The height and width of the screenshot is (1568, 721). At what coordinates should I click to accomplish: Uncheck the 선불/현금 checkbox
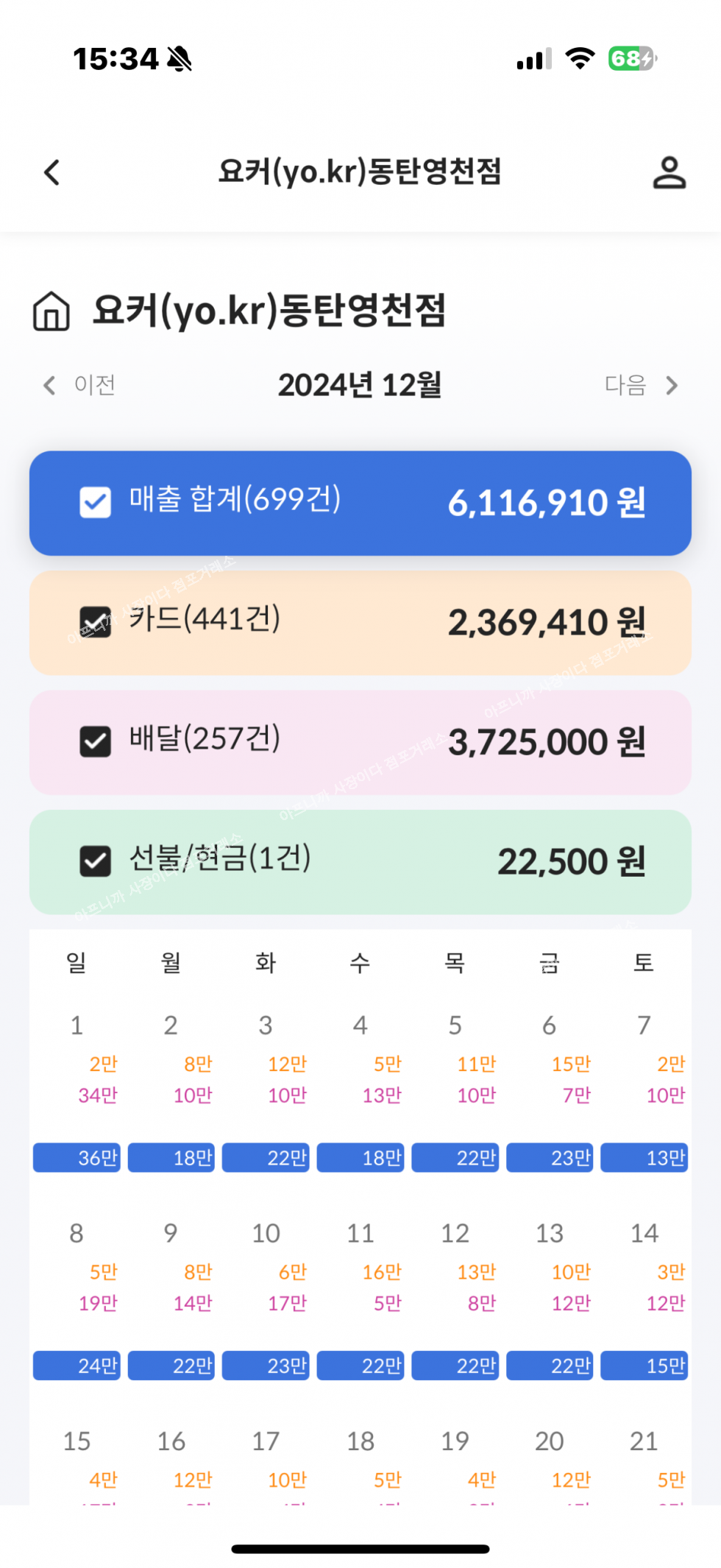point(96,861)
